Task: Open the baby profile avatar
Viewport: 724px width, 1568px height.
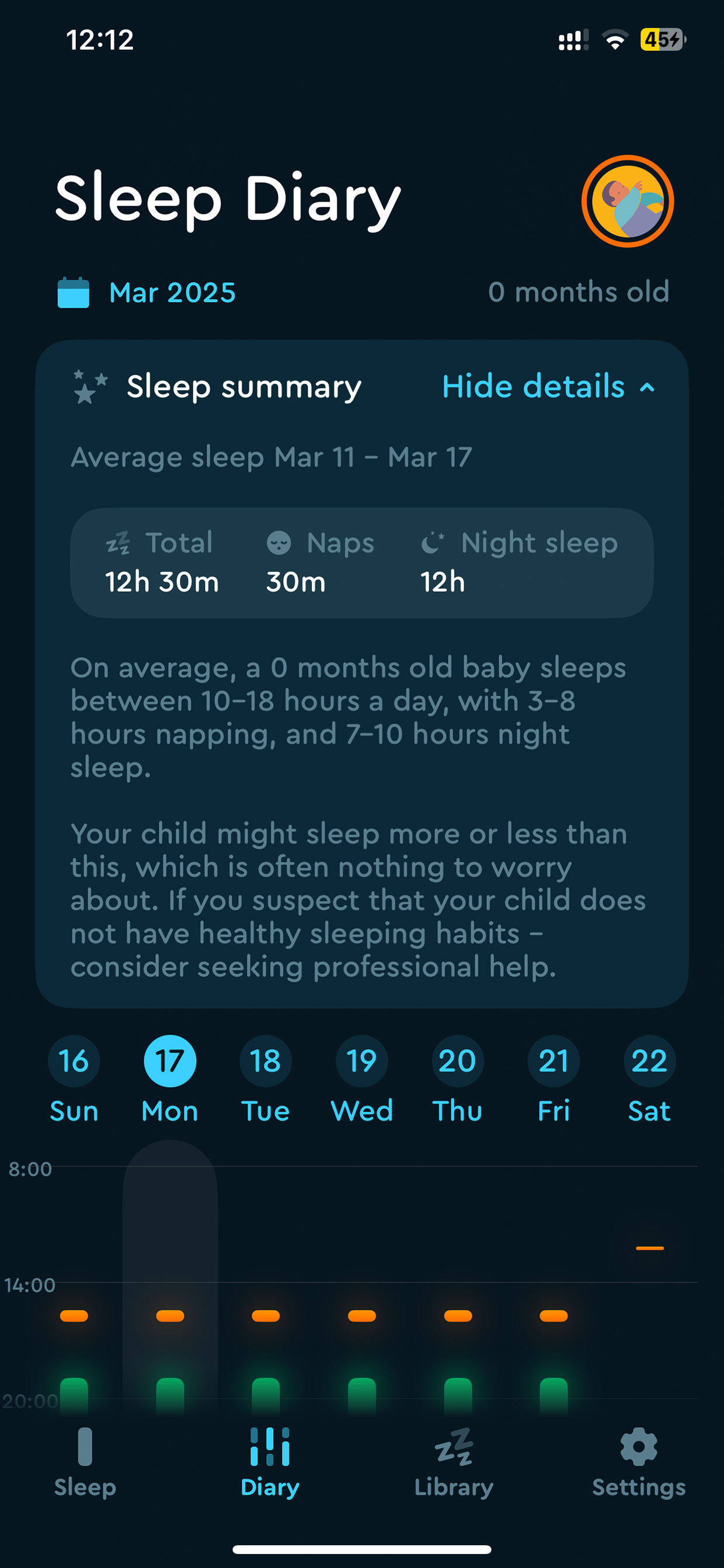Action: [x=627, y=201]
